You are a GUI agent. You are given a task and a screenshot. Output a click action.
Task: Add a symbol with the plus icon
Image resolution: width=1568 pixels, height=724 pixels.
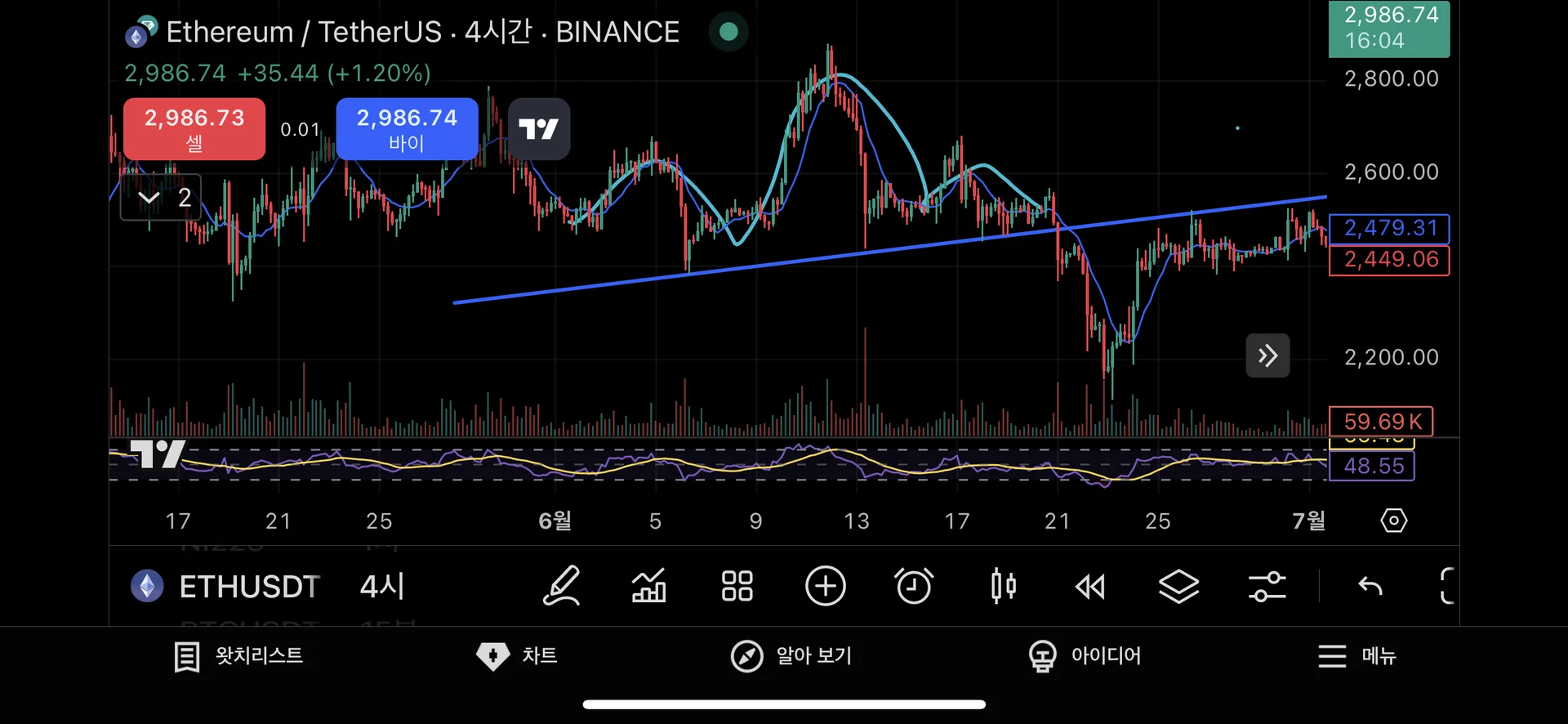[825, 587]
